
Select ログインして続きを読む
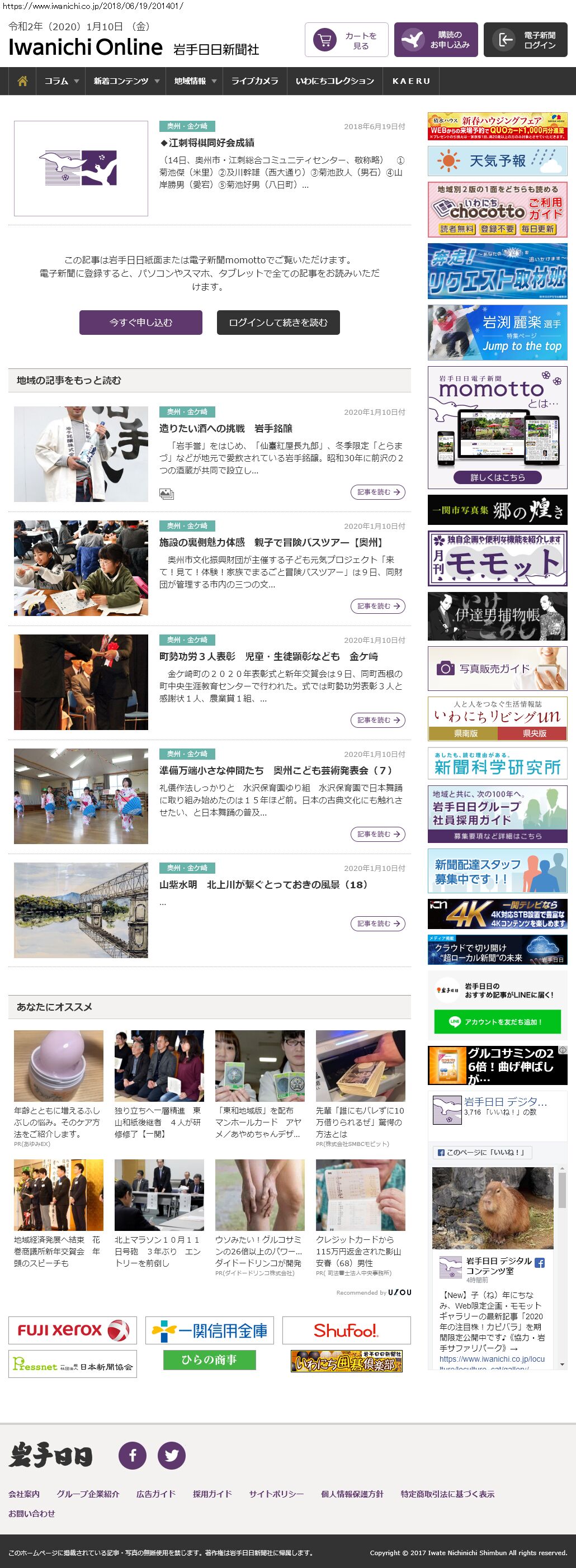278,323
